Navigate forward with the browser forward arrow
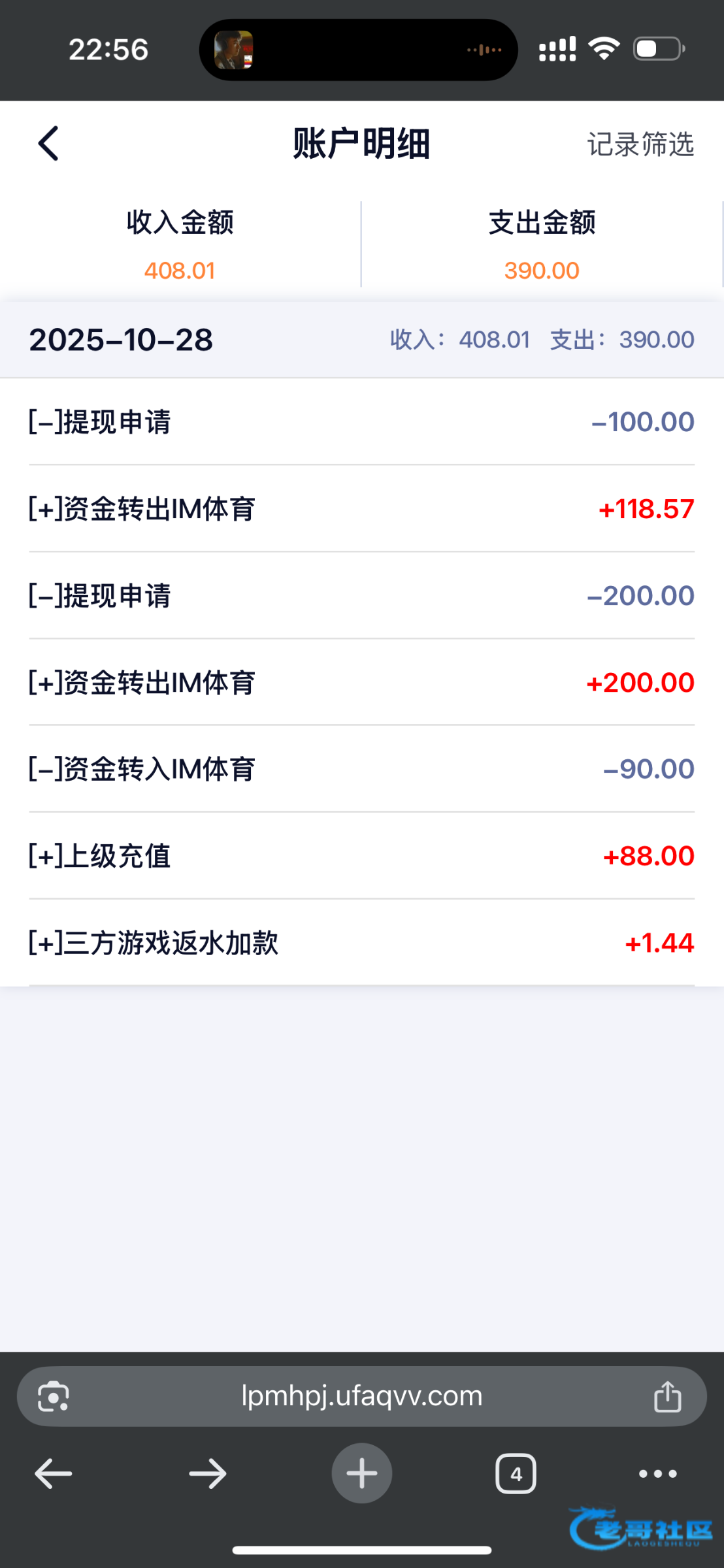724x1568 pixels. (x=208, y=1474)
